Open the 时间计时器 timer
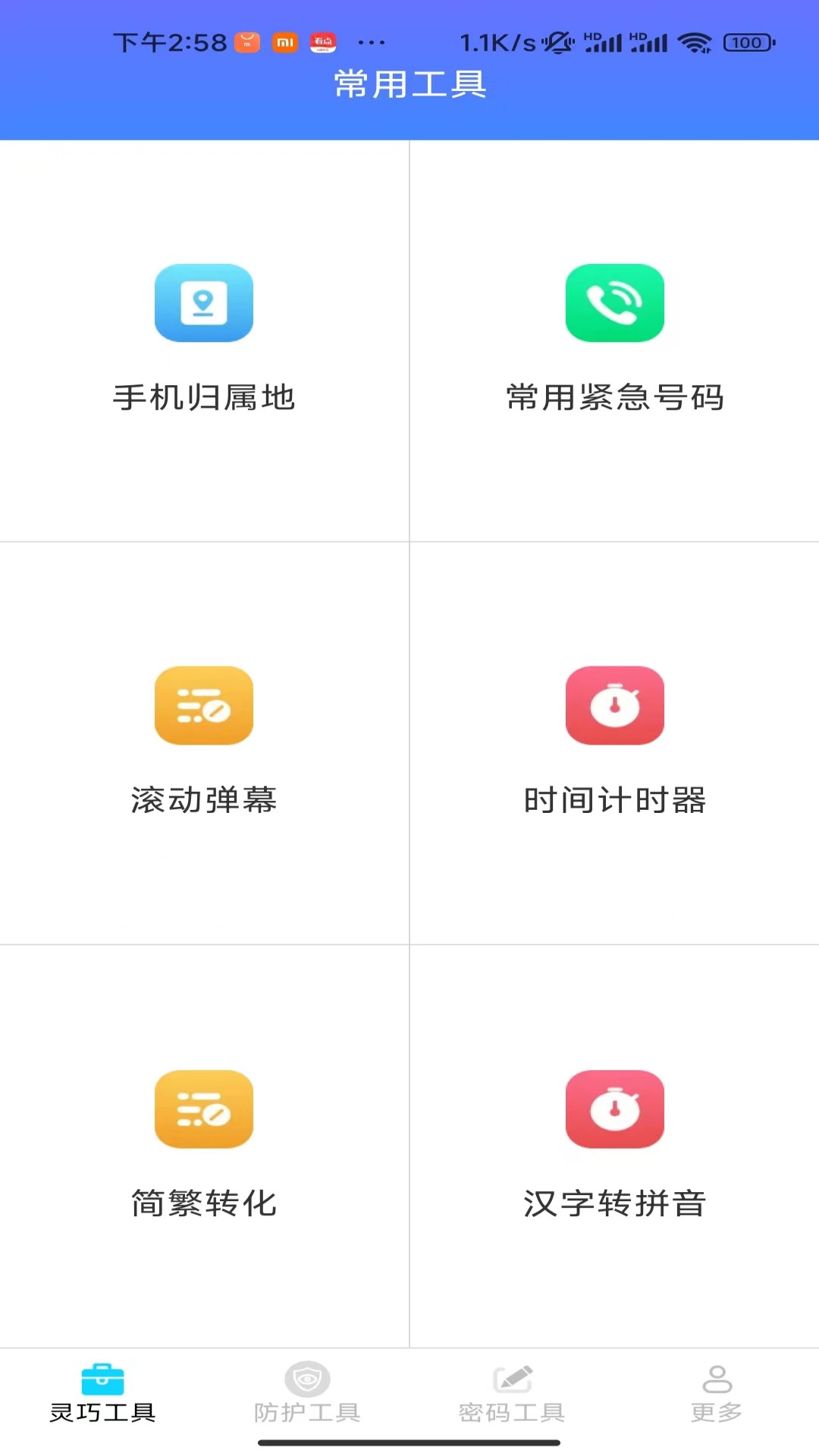 click(x=615, y=742)
